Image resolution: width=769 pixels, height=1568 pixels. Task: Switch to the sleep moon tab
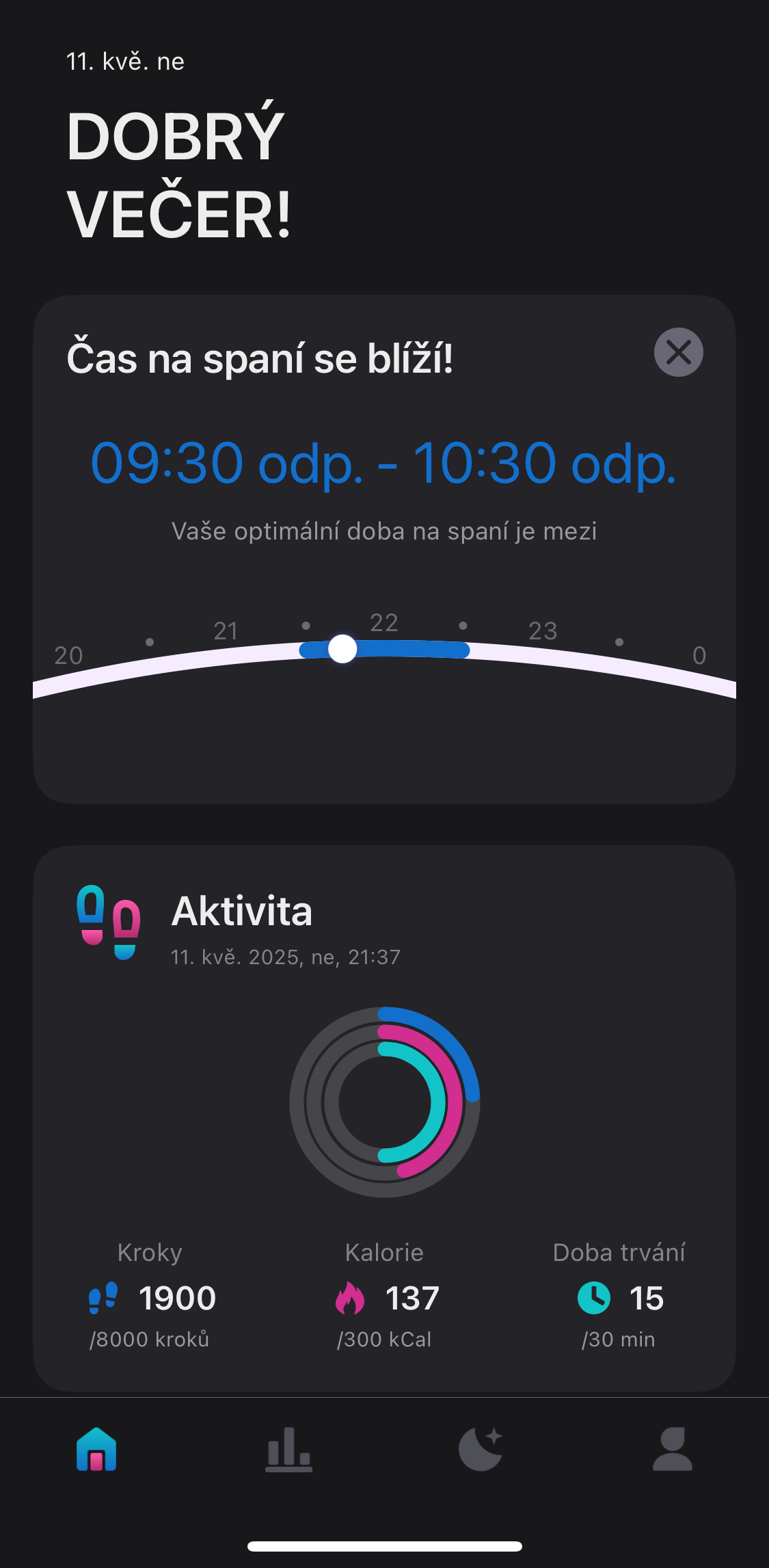pyautogui.click(x=481, y=1449)
